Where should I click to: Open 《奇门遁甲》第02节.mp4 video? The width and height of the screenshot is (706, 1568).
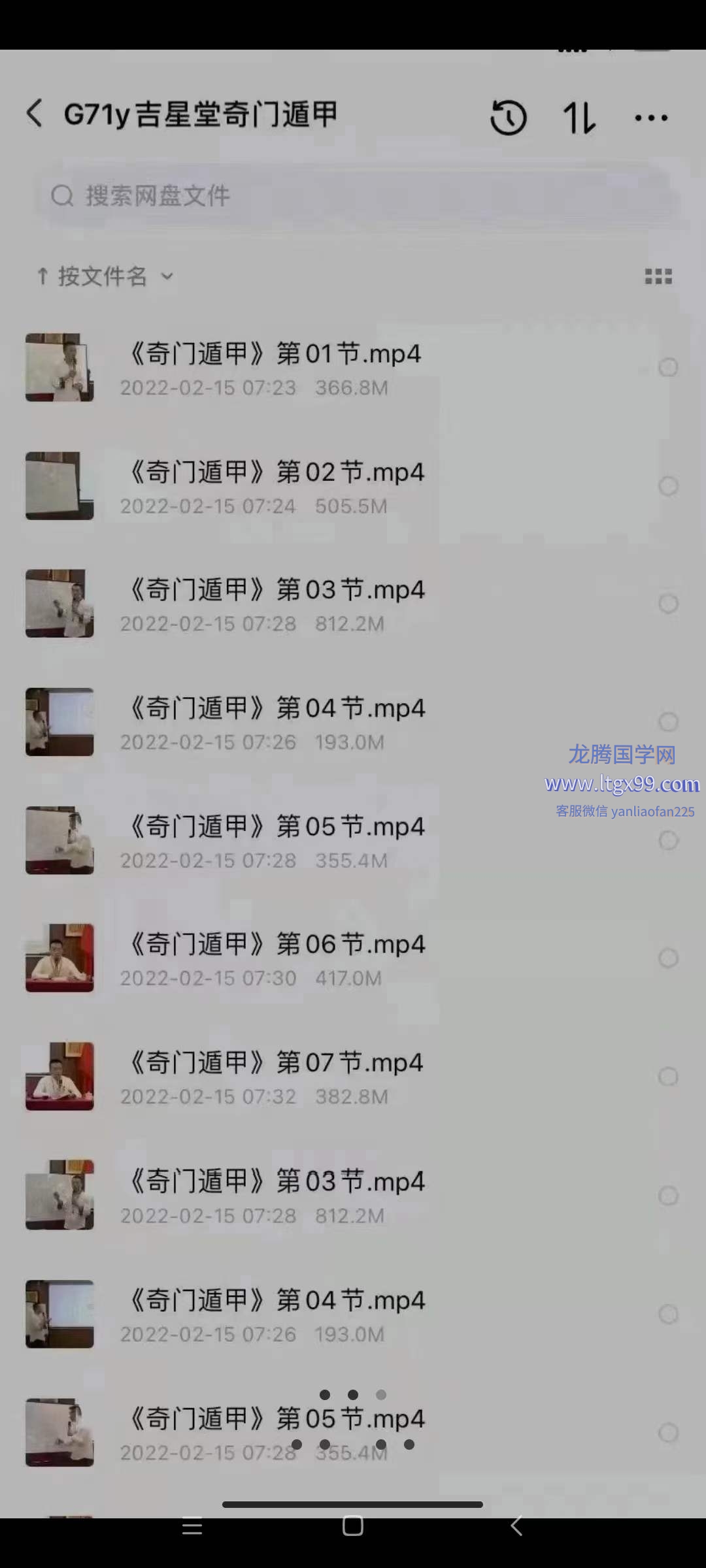pos(275,485)
